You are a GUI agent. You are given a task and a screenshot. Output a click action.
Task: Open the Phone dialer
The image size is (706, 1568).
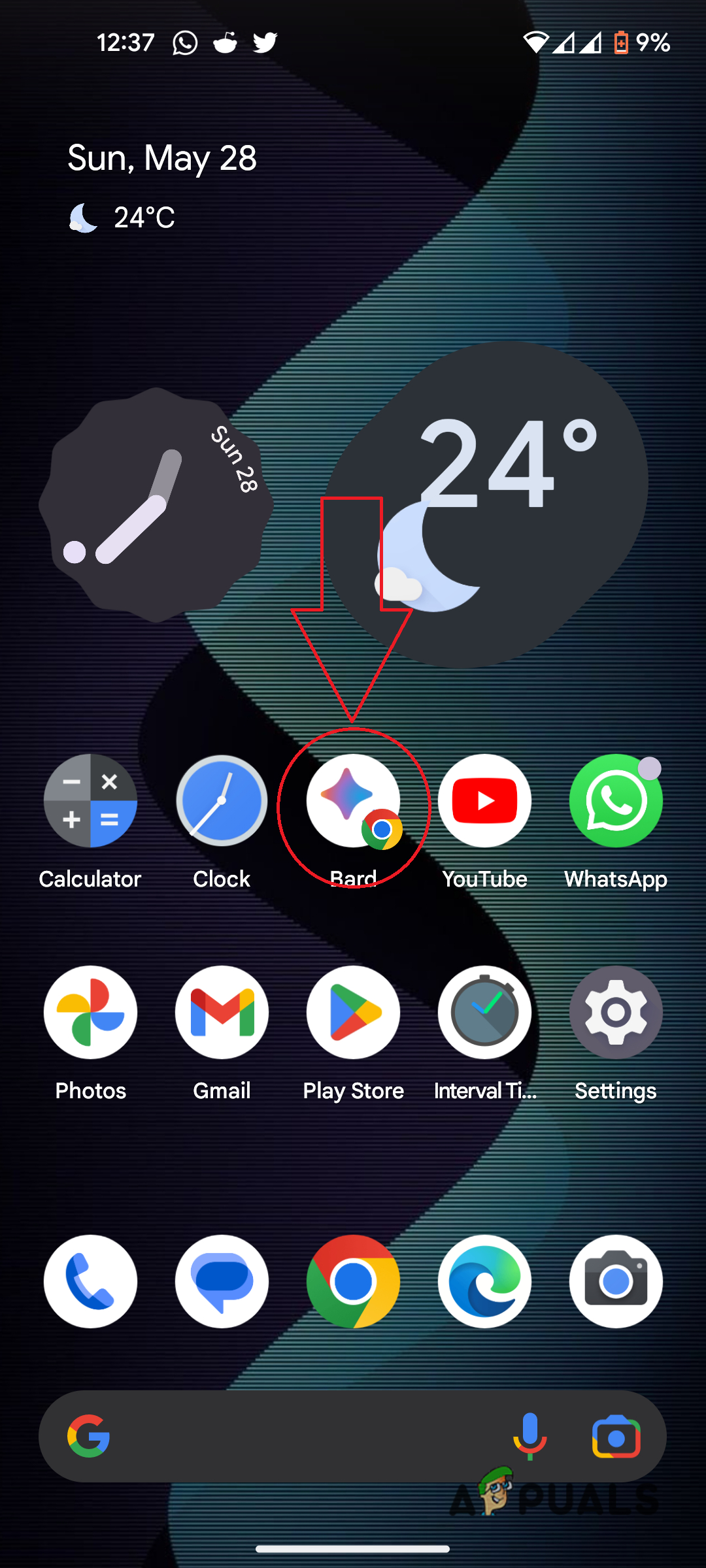click(90, 1281)
